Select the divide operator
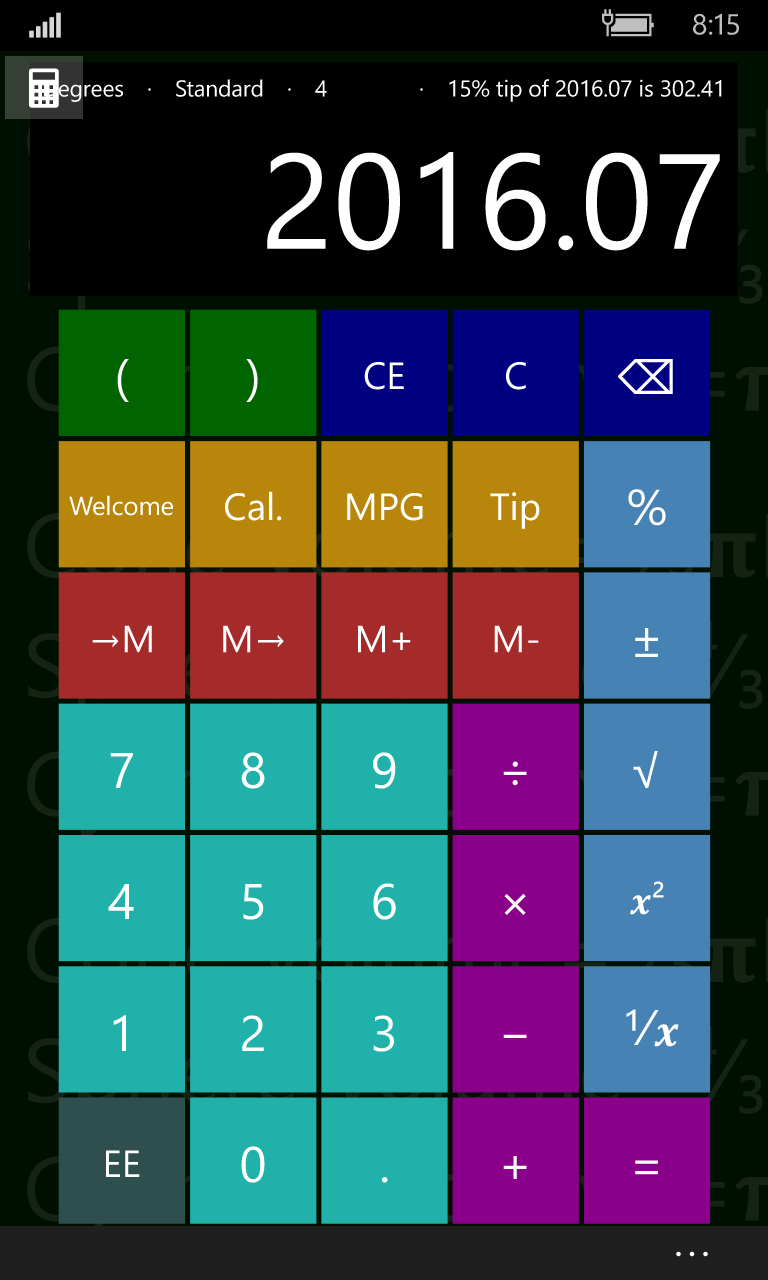 (x=515, y=770)
